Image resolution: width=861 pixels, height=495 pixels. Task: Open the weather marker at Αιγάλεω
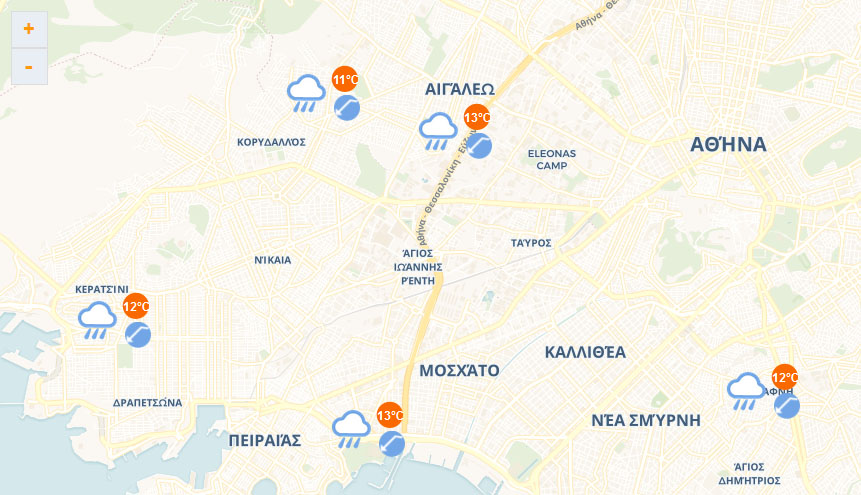click(x=438, y=130)
